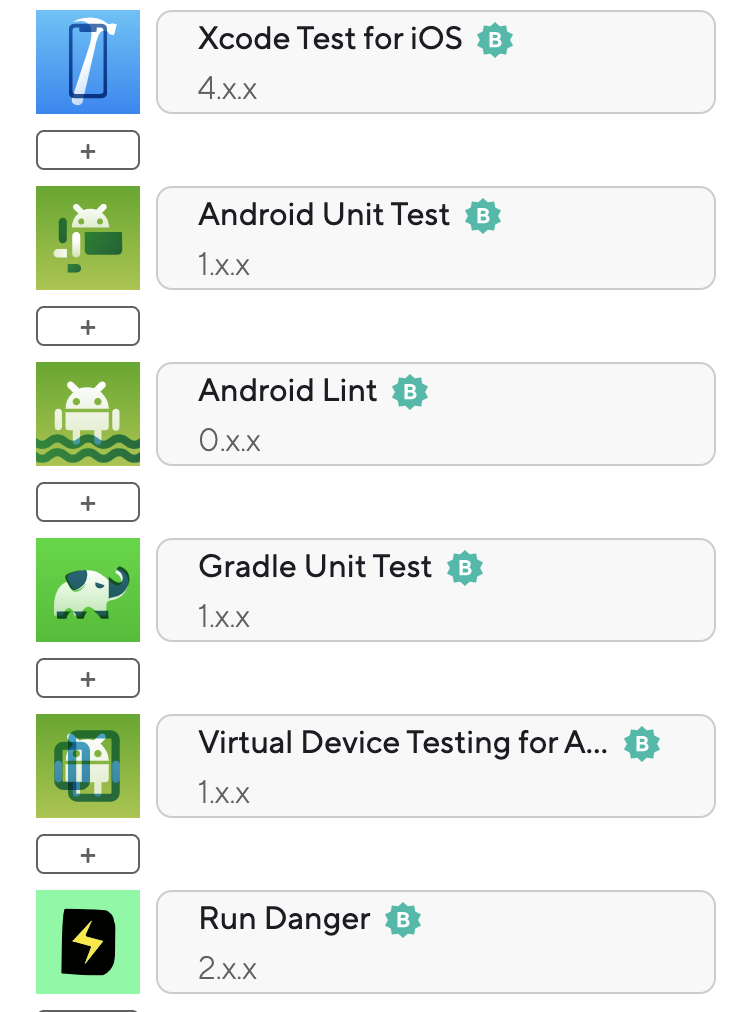
Task: Add a step below Xcode Test for iOS
Action: coord(88,151)
